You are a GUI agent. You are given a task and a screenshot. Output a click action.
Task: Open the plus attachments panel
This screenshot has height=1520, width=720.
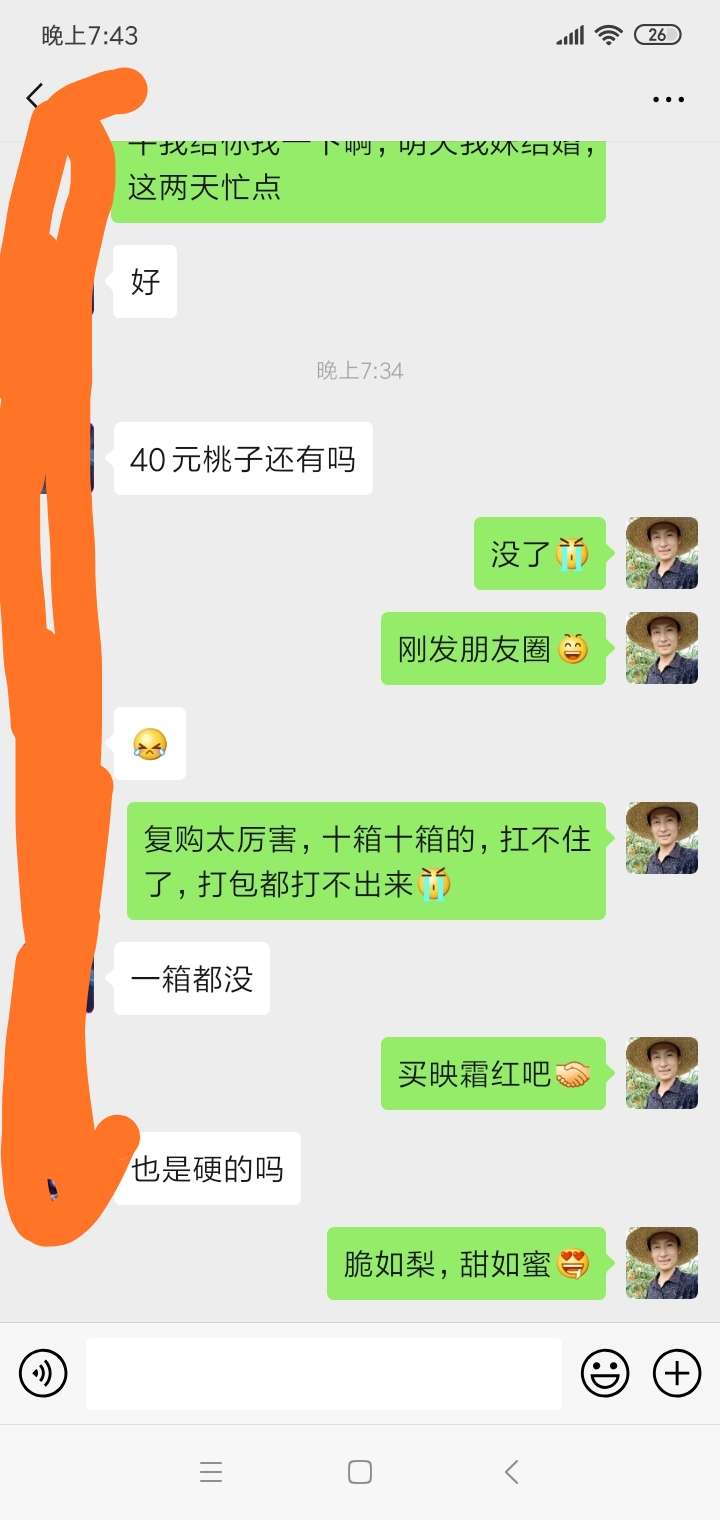pos(677,1373)
